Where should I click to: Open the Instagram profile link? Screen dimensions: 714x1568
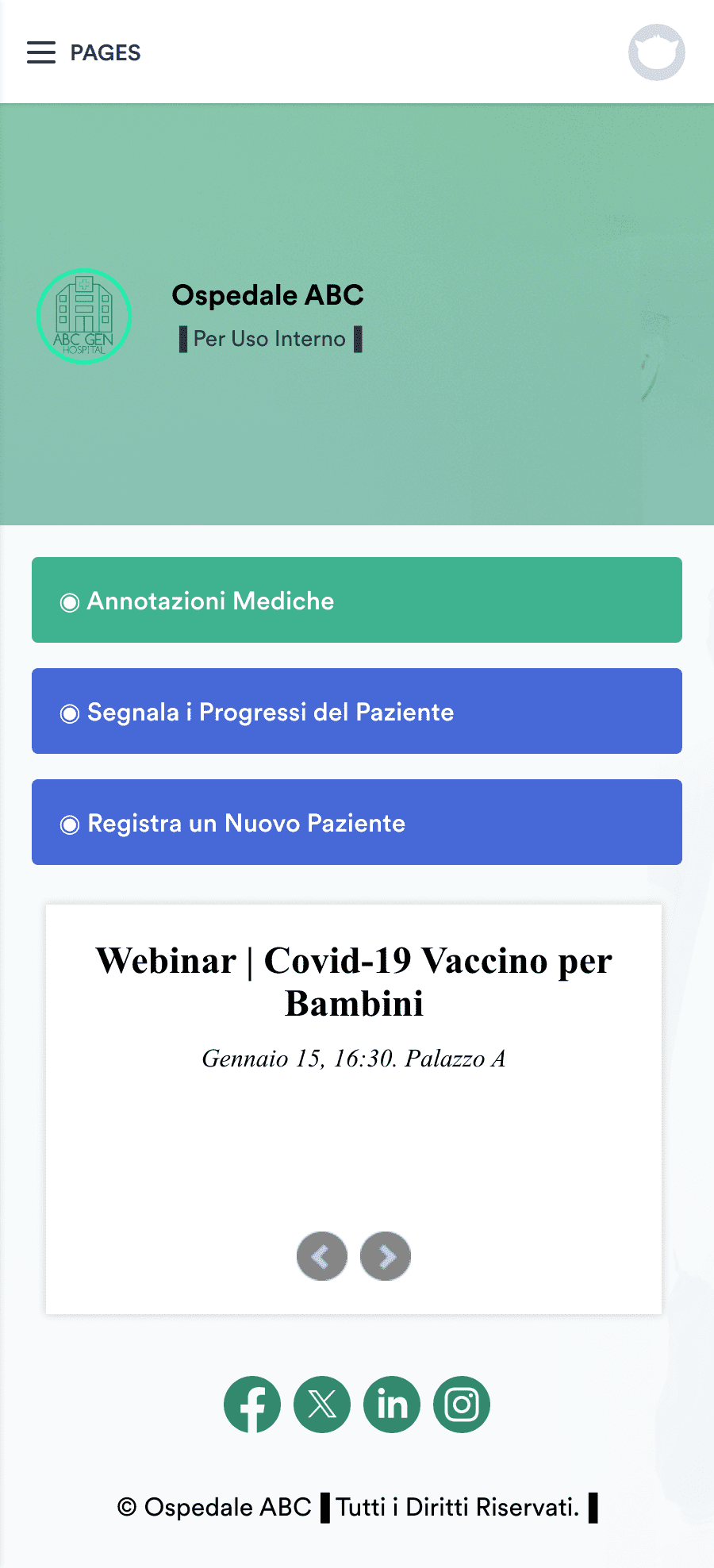coord(462,1405)
